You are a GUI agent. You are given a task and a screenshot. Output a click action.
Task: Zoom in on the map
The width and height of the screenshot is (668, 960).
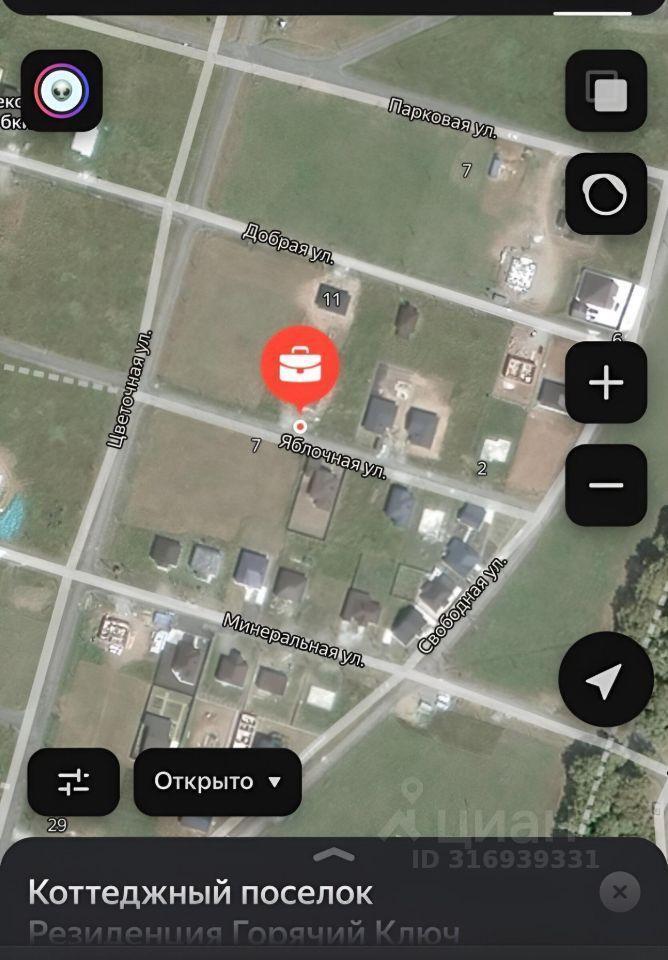606,383
